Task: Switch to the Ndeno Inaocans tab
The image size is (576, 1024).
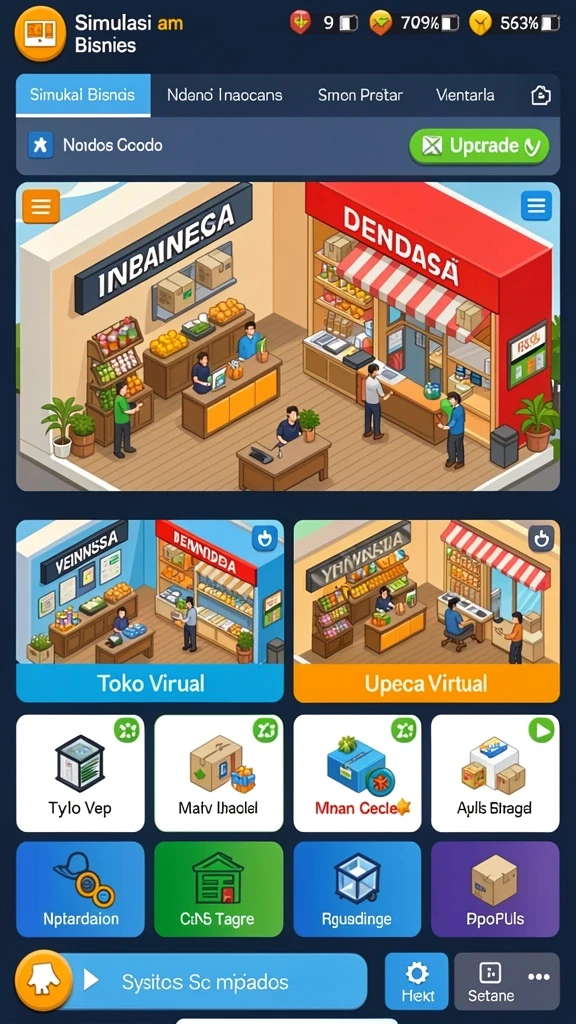Action: coord(225,95)
